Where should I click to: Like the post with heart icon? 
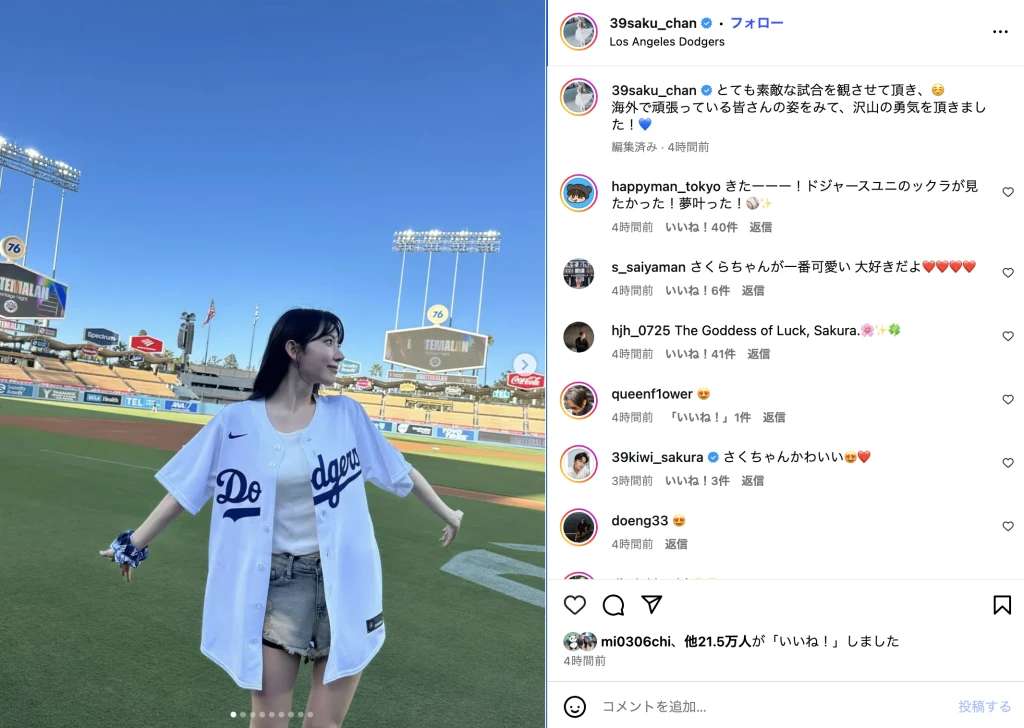[x=575, y=605]
